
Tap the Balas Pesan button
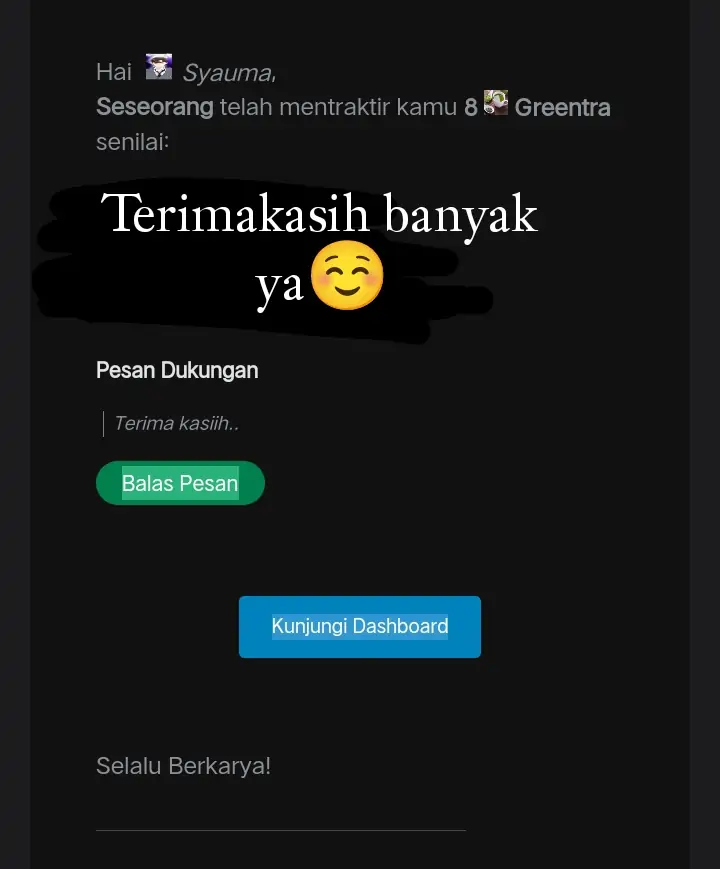click(x=180, y=484)
